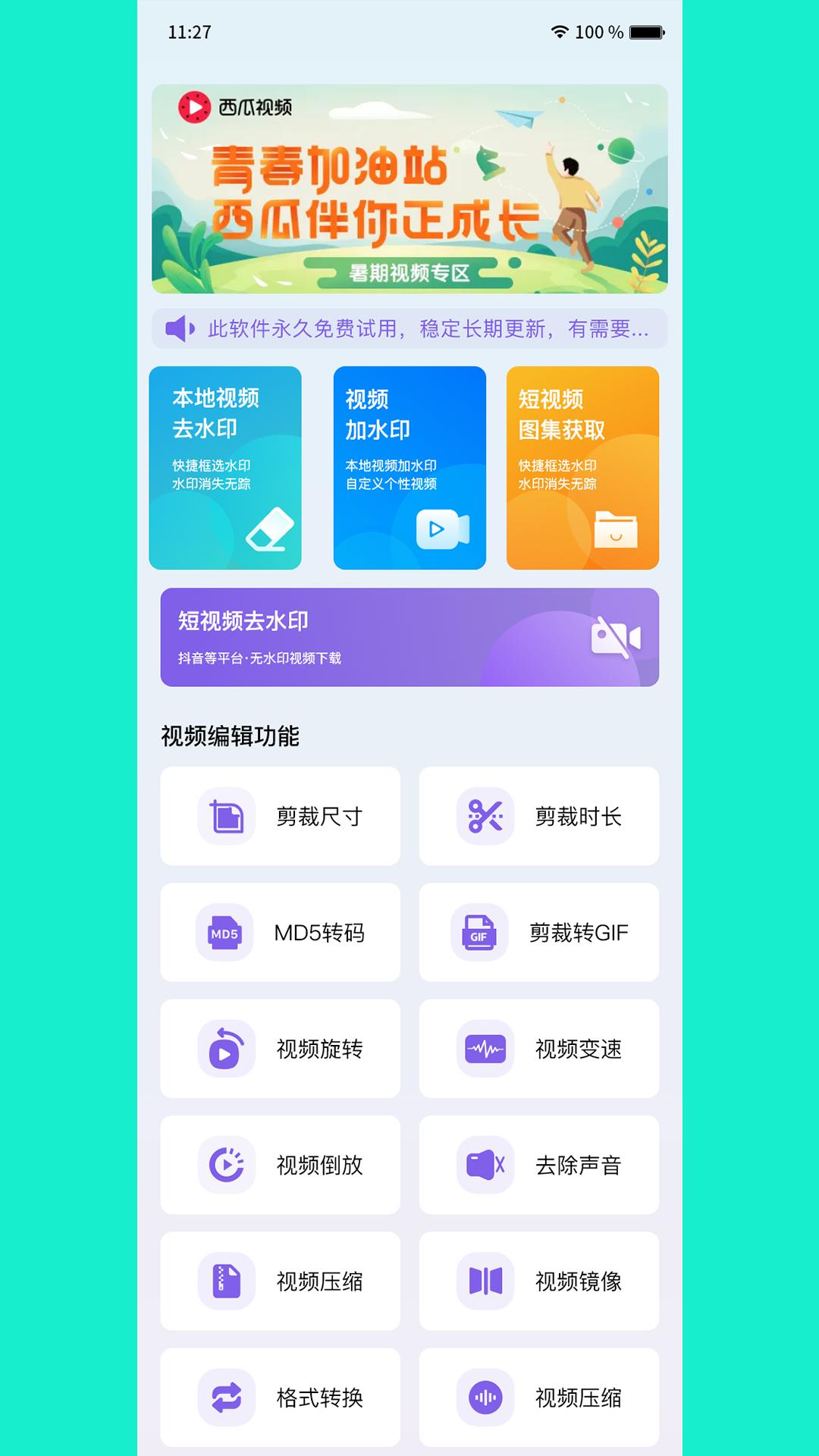Open 格式转换 format conversion

[280, 1397]
